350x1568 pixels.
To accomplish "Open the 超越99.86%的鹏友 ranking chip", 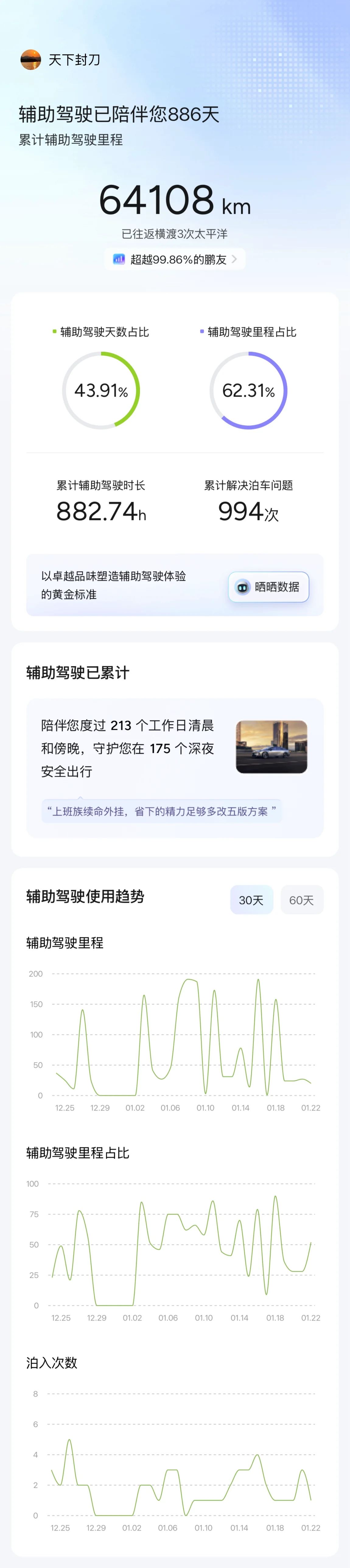I will click(x=175, y=259).
